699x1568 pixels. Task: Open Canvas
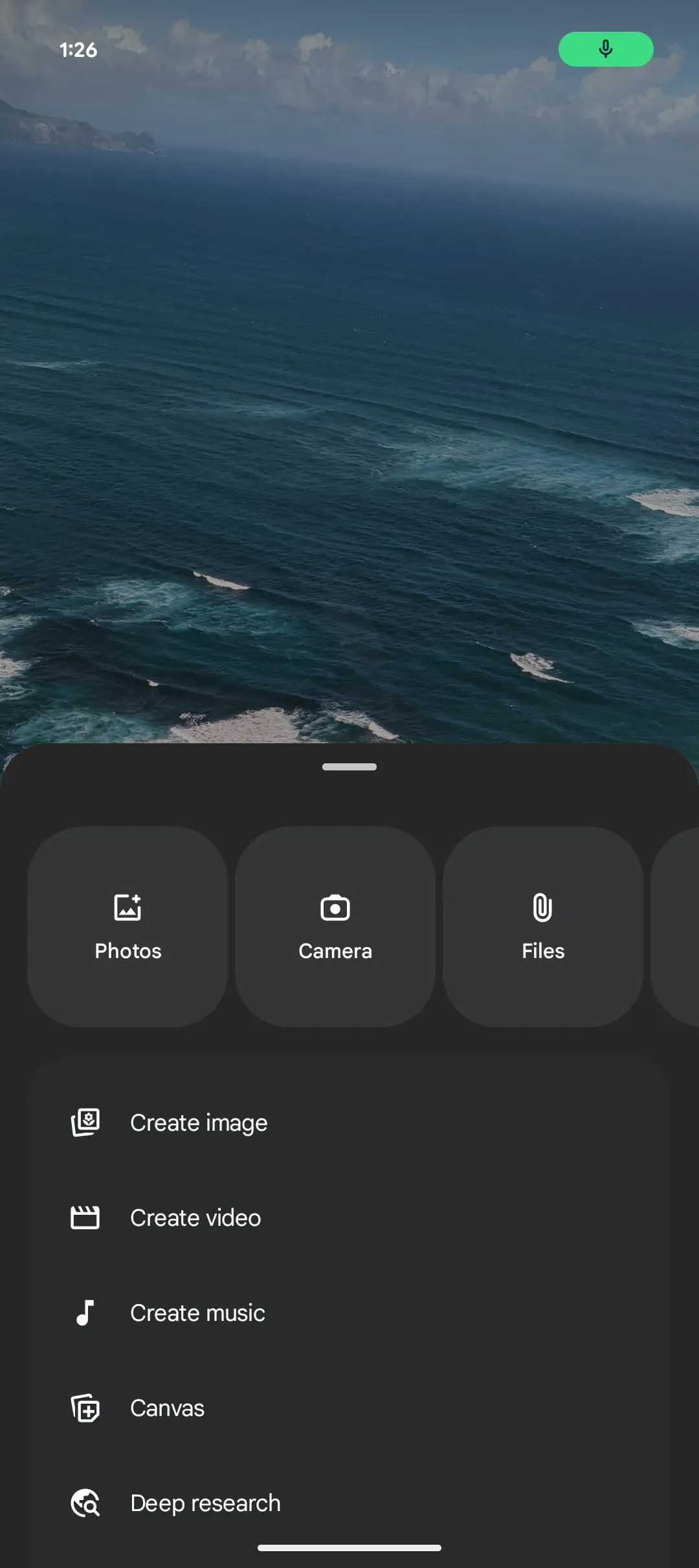(167, 1408)
